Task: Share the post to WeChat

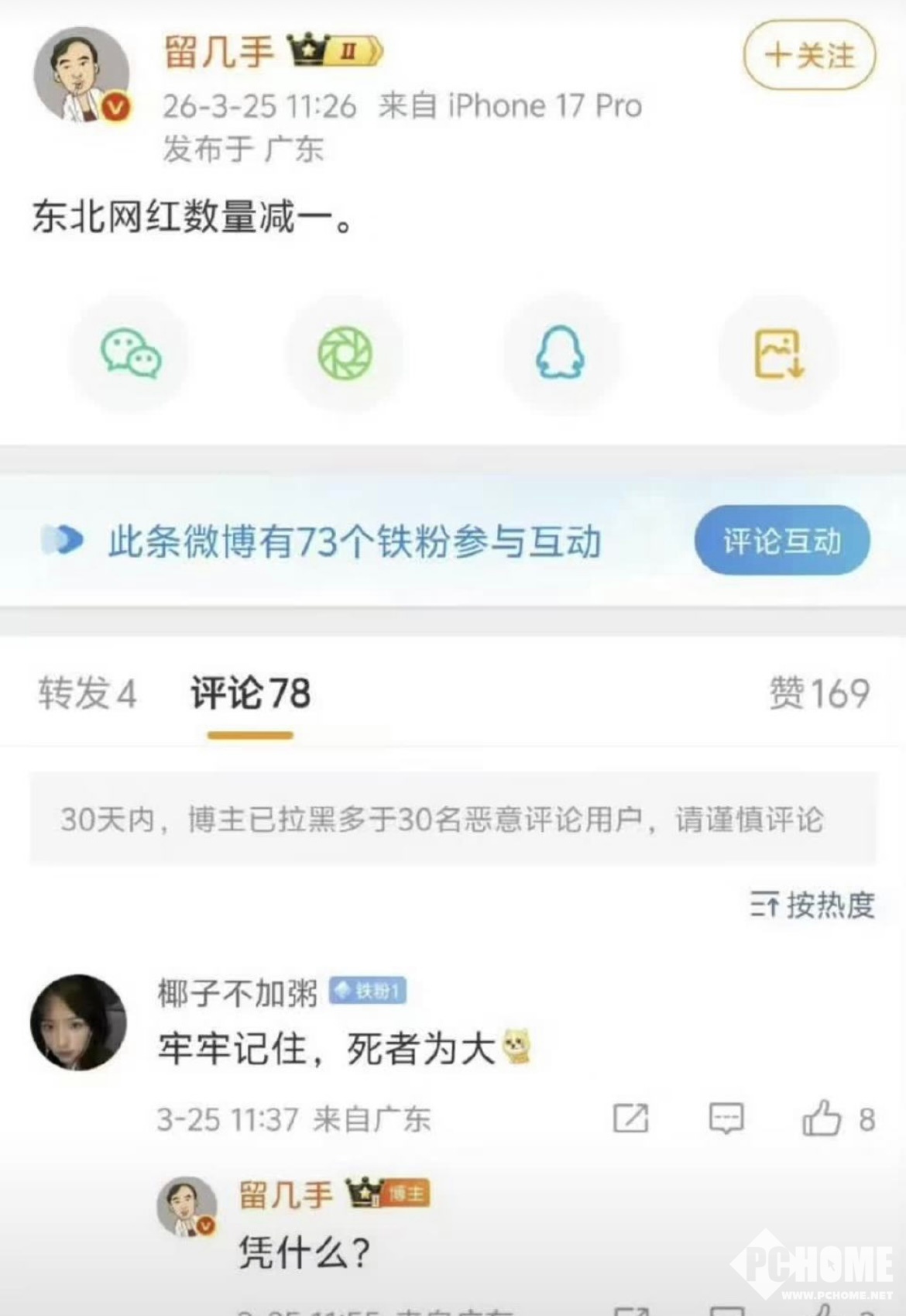Action: click(131, 353)
